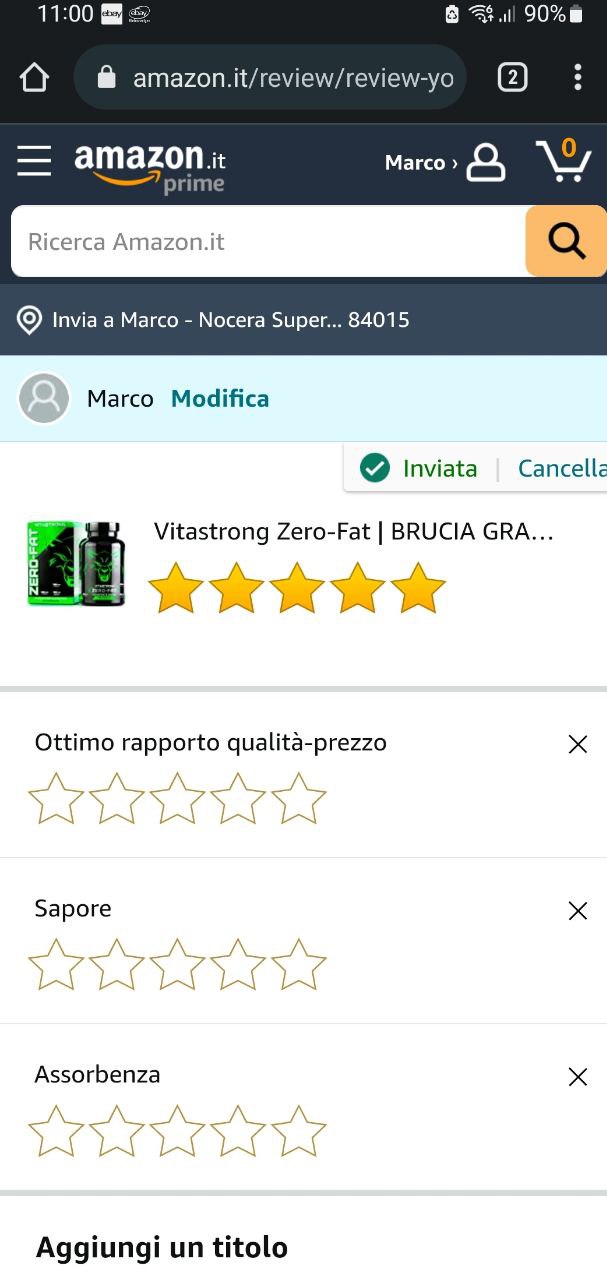Open the browser tab switcher
This screenshot has height=1280, width=607.
[x=512, y=77]
